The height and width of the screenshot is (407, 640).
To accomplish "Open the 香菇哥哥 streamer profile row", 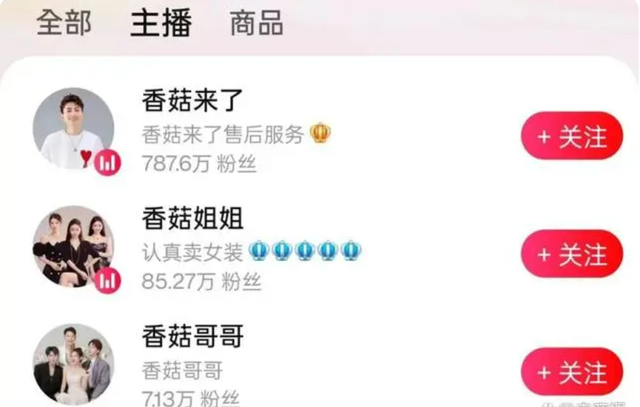I will [x=320, y=363].
